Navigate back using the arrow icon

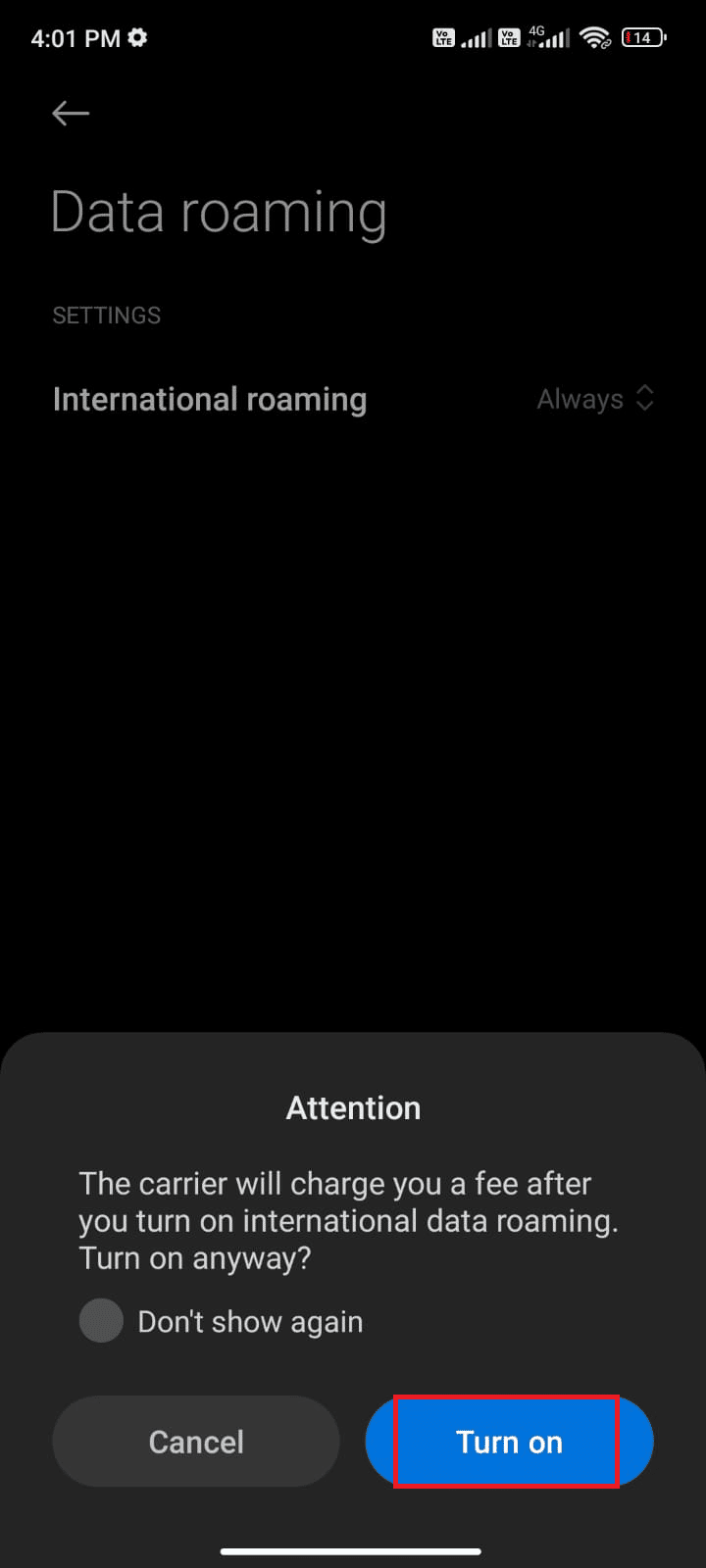(x=70, y=114)
